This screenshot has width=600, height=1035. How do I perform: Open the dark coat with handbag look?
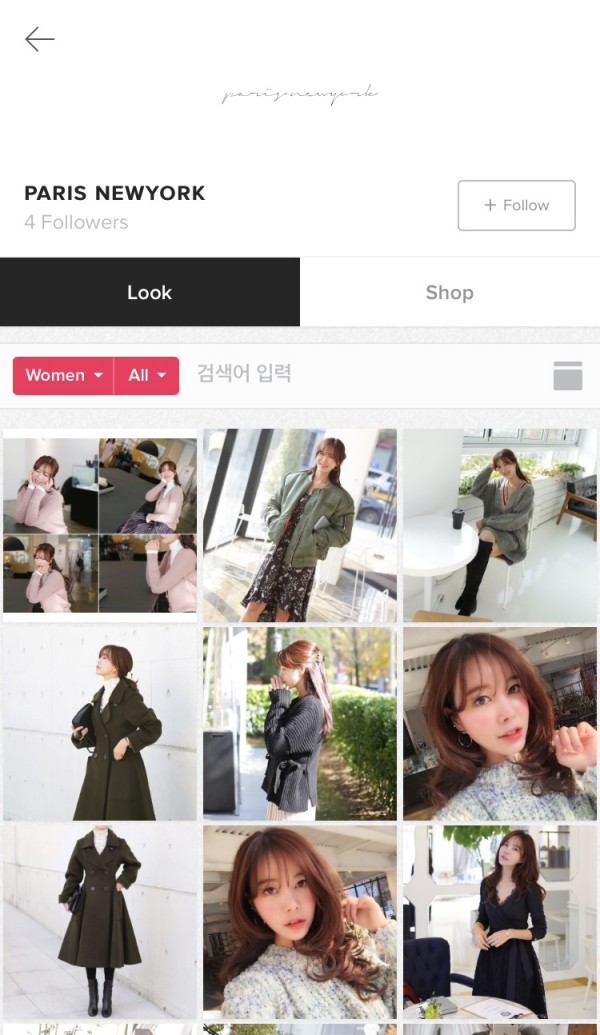pos(100,723)
